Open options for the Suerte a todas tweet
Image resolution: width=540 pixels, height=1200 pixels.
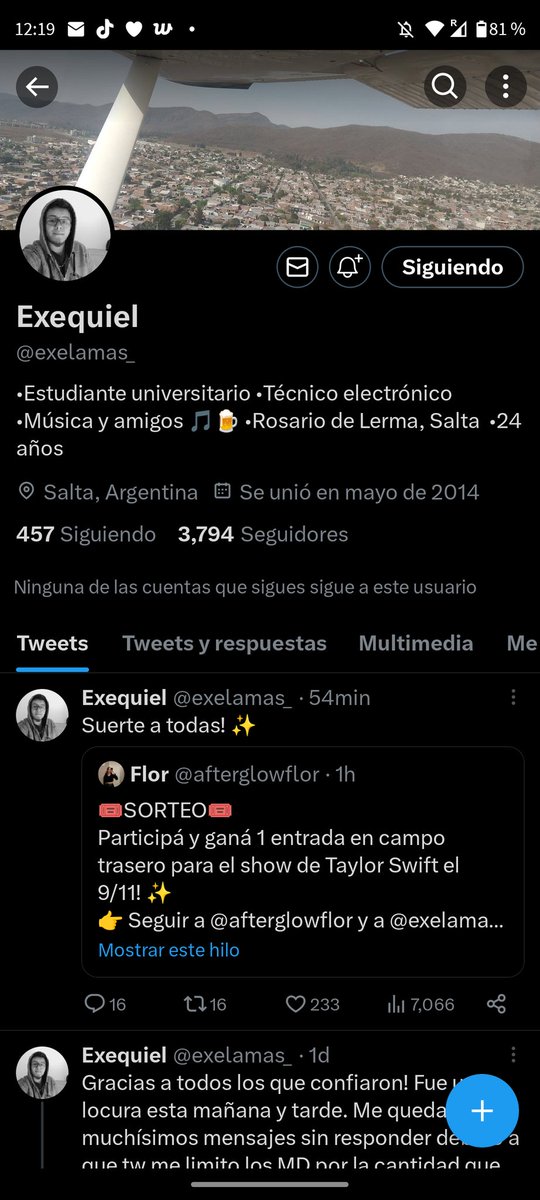click(513, 697)
